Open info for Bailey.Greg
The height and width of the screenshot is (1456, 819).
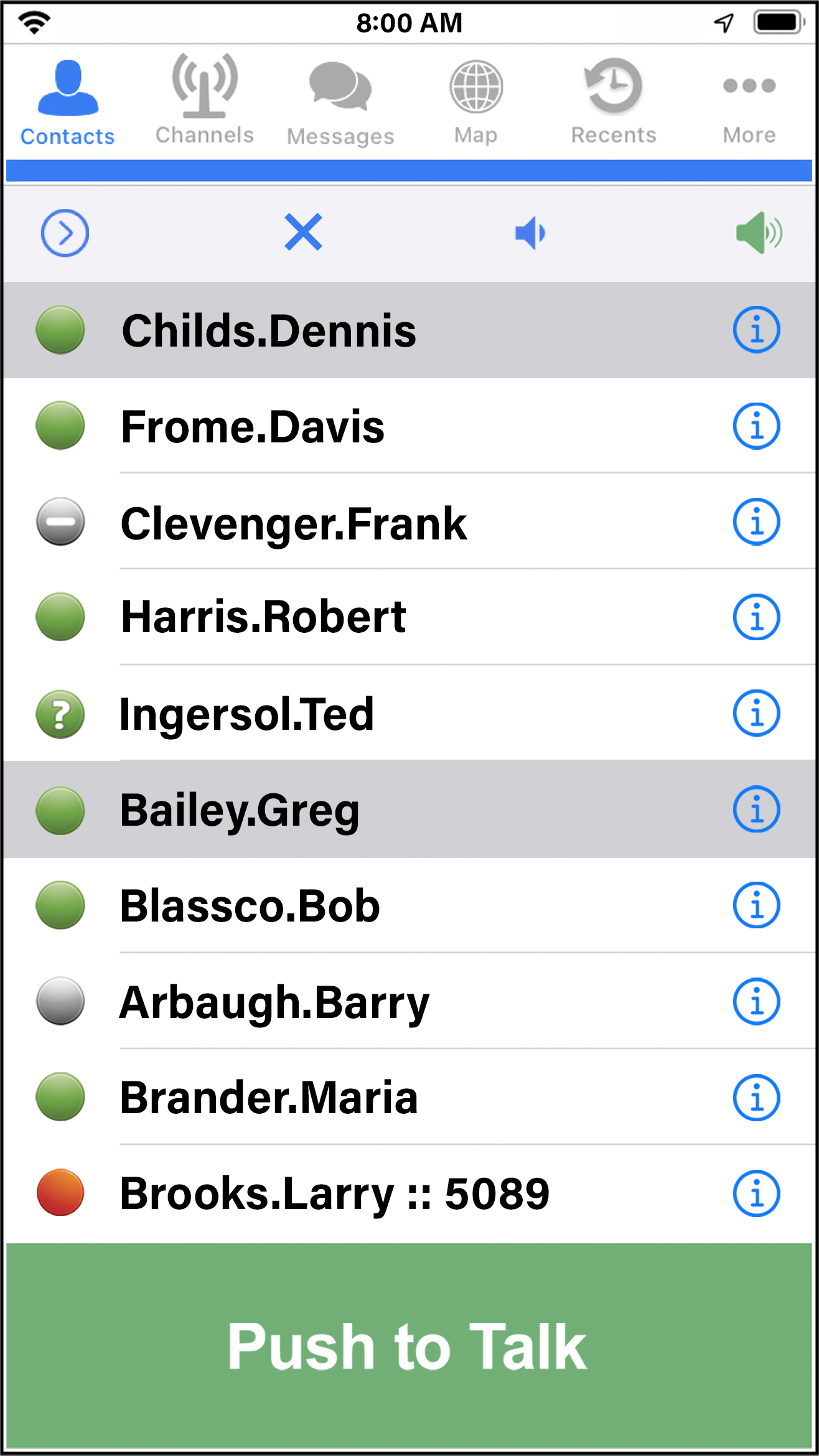coord(756,810)
